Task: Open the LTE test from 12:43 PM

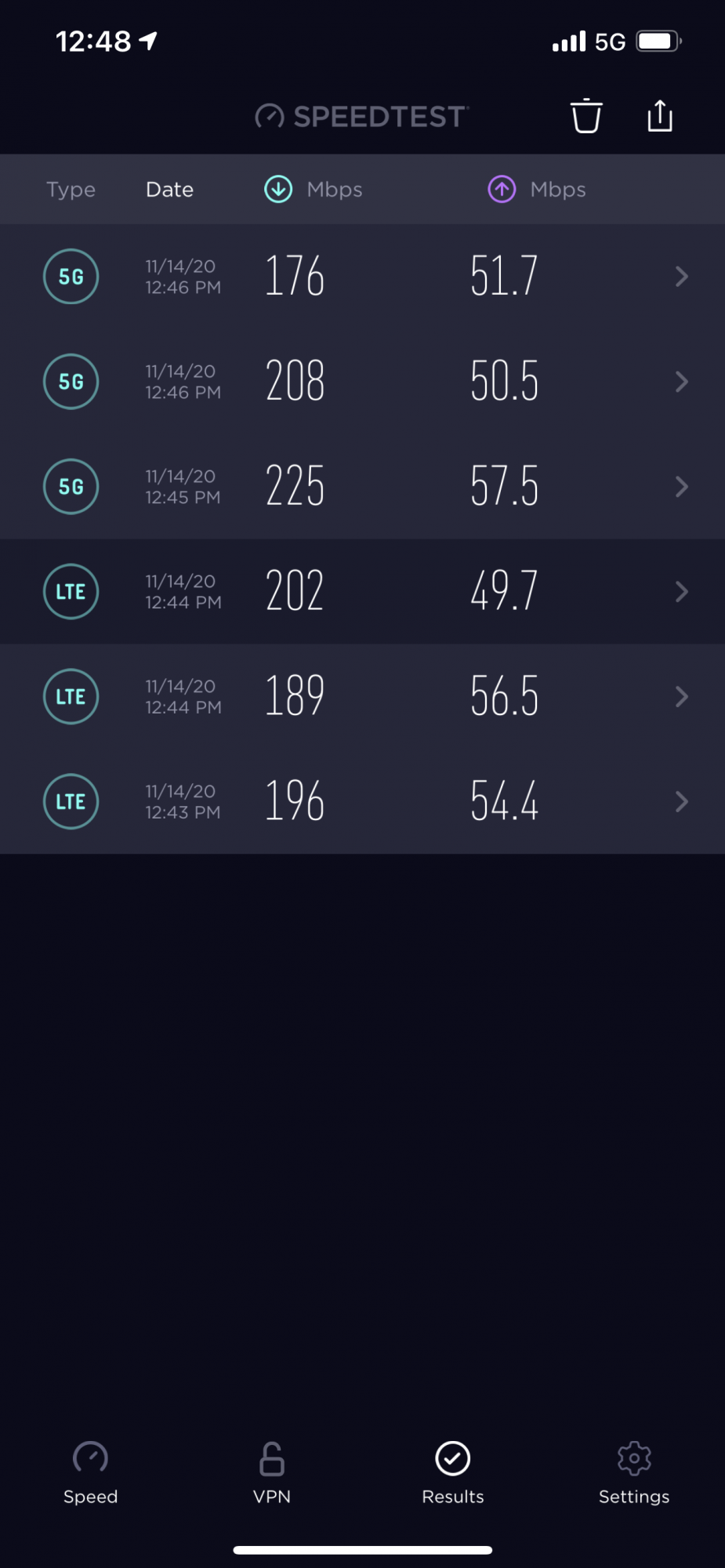Action: coord(362,802)
